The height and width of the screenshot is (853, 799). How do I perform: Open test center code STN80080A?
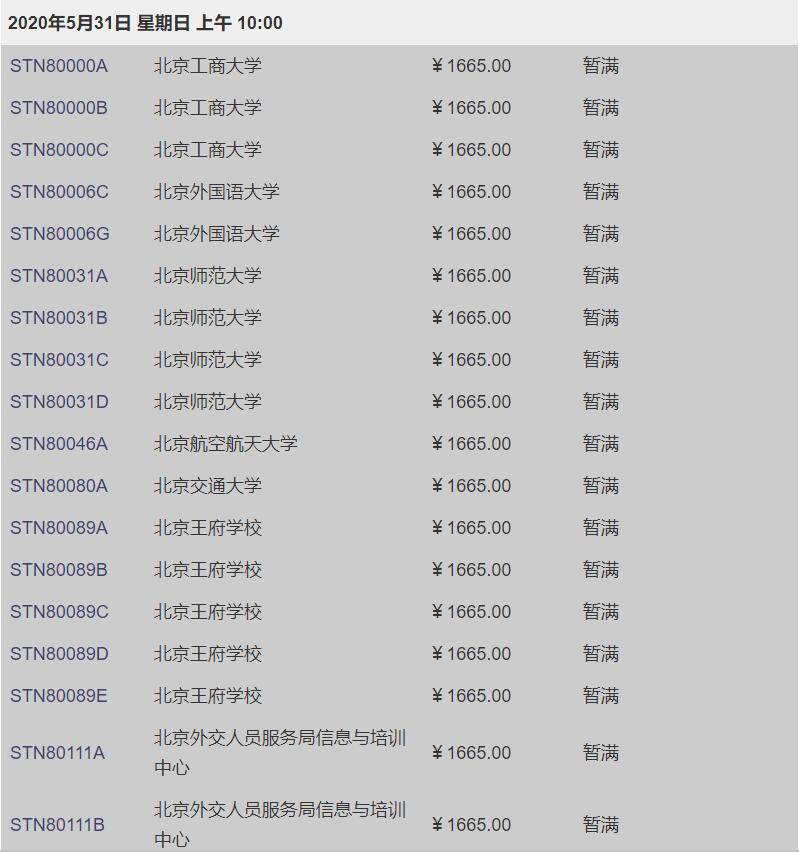pyautogui.click(x=59, y=486)
